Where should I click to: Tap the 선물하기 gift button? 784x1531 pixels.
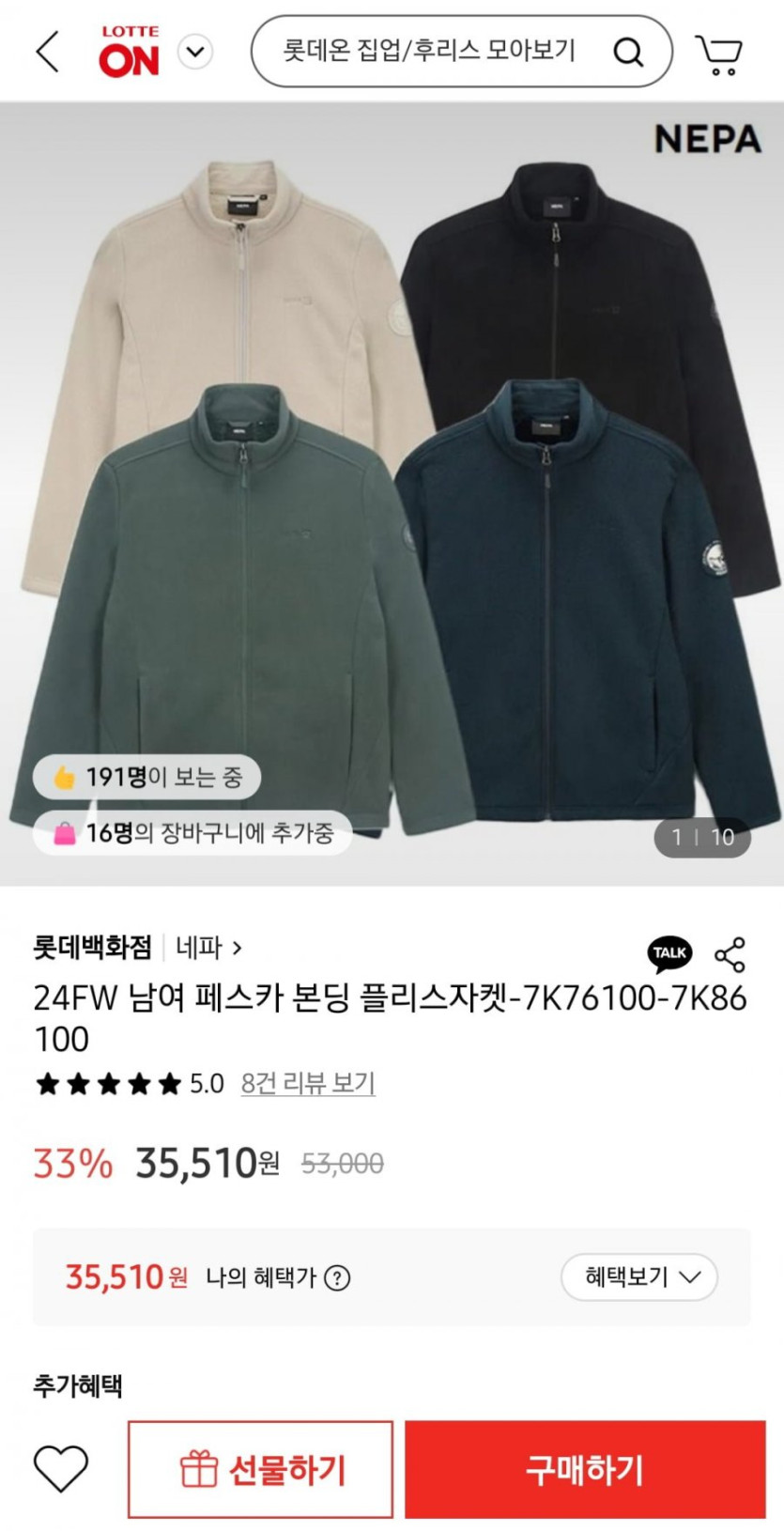(261, 1469)
